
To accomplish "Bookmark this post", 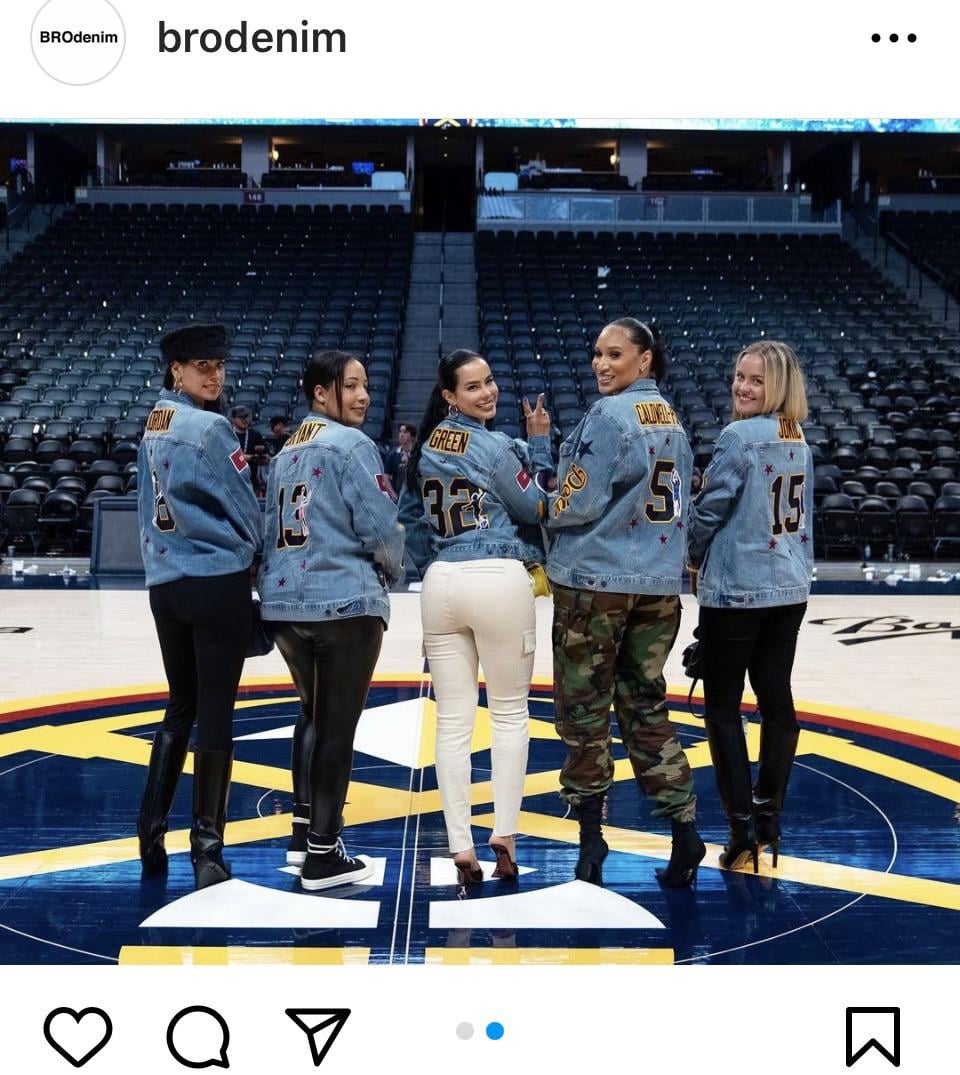I will (x=872, y=1036).
